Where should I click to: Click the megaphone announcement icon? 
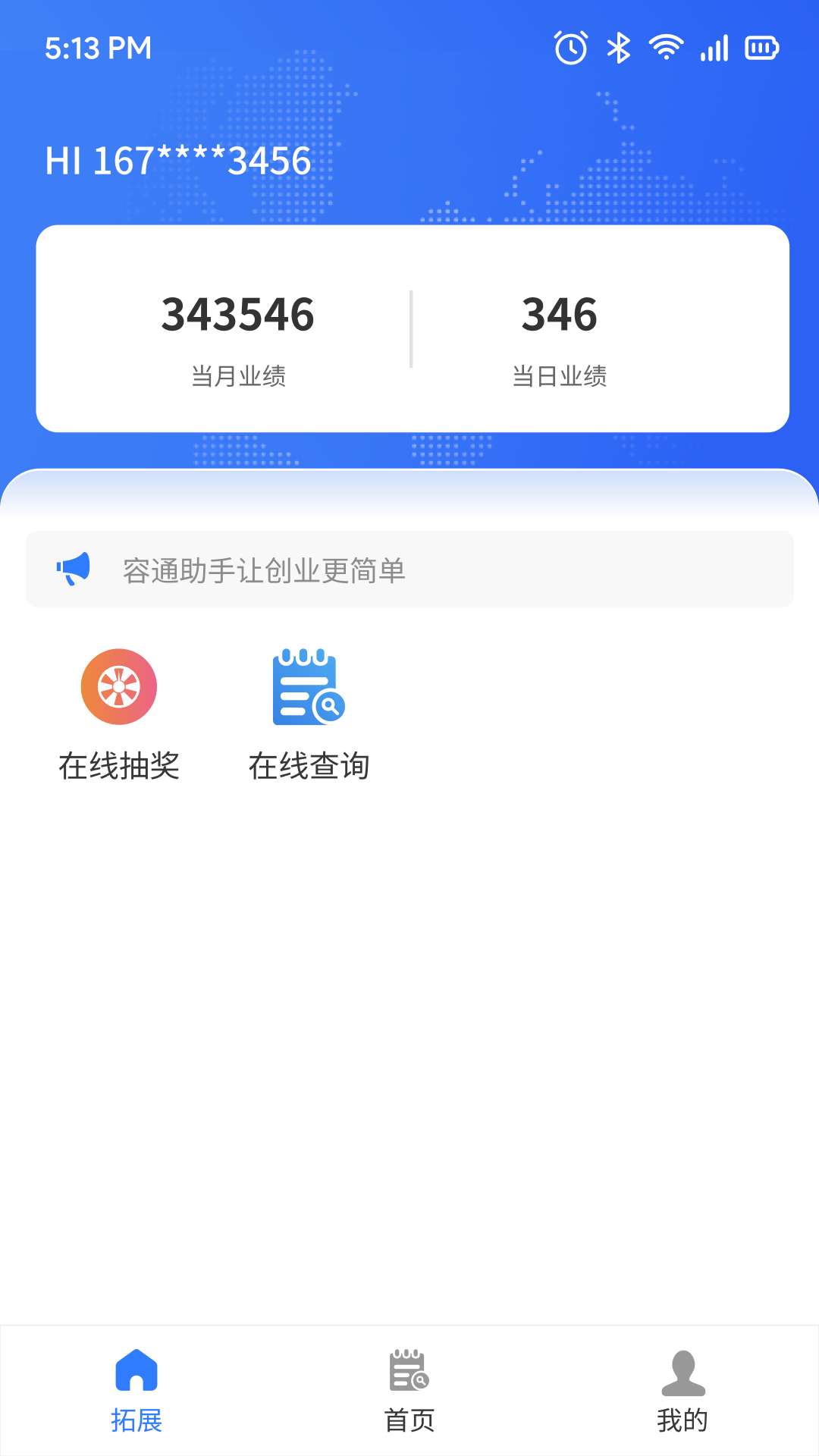click(74, 569)
